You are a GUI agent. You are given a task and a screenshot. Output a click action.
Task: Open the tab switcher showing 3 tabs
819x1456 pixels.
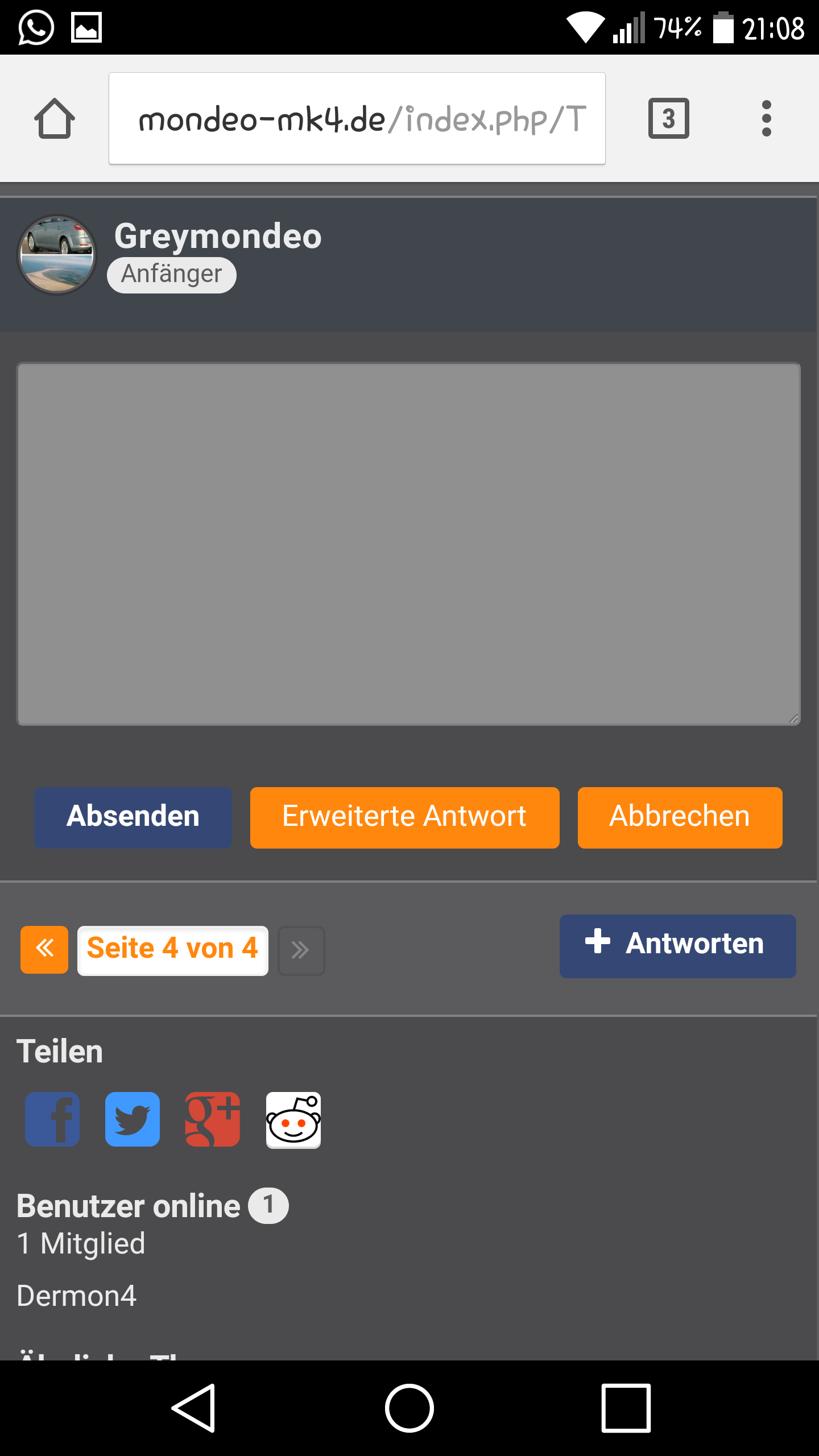[x=668, y=118]
